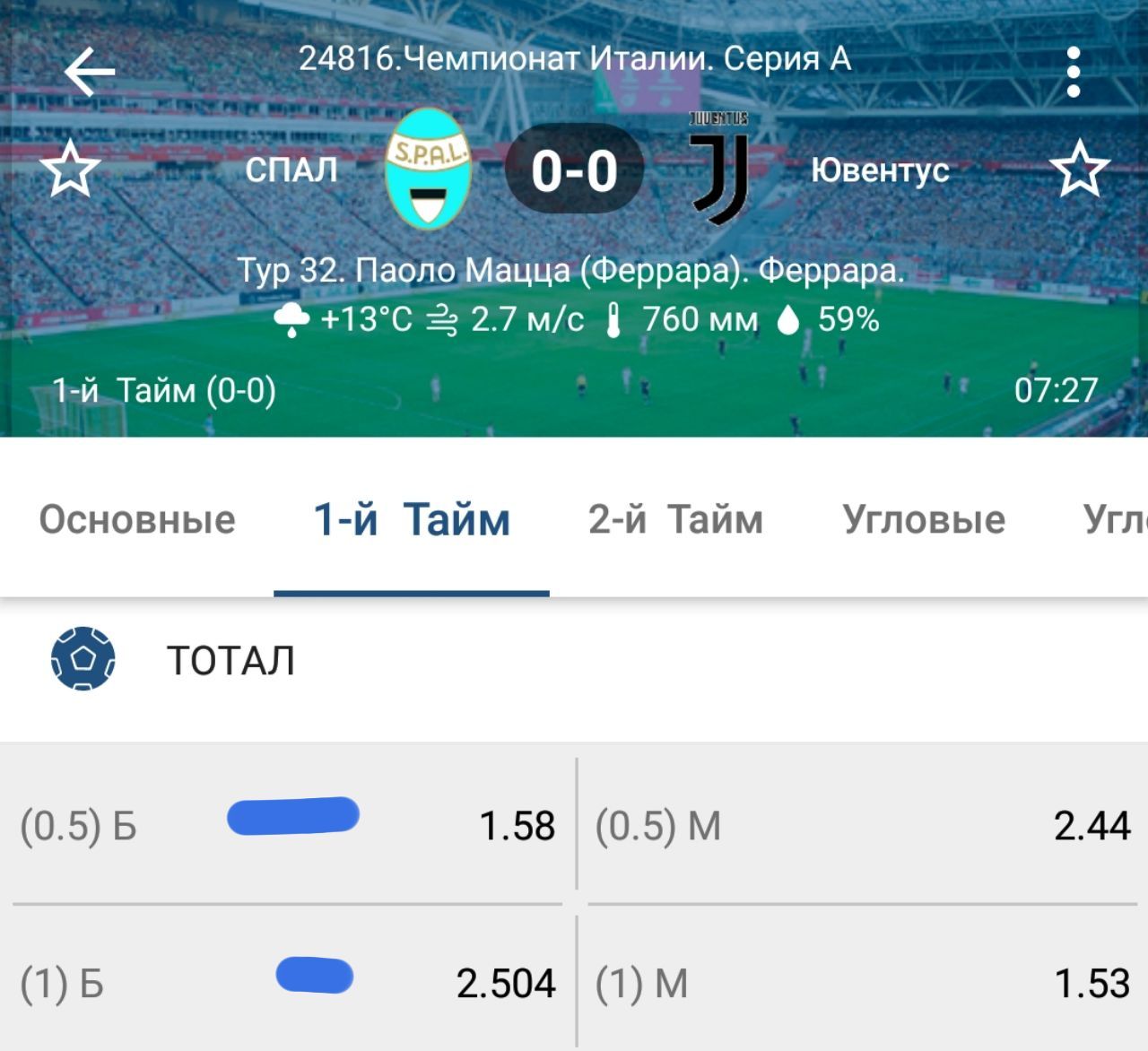Select total (0.5) Б at odds 1.58

(287, 825)
